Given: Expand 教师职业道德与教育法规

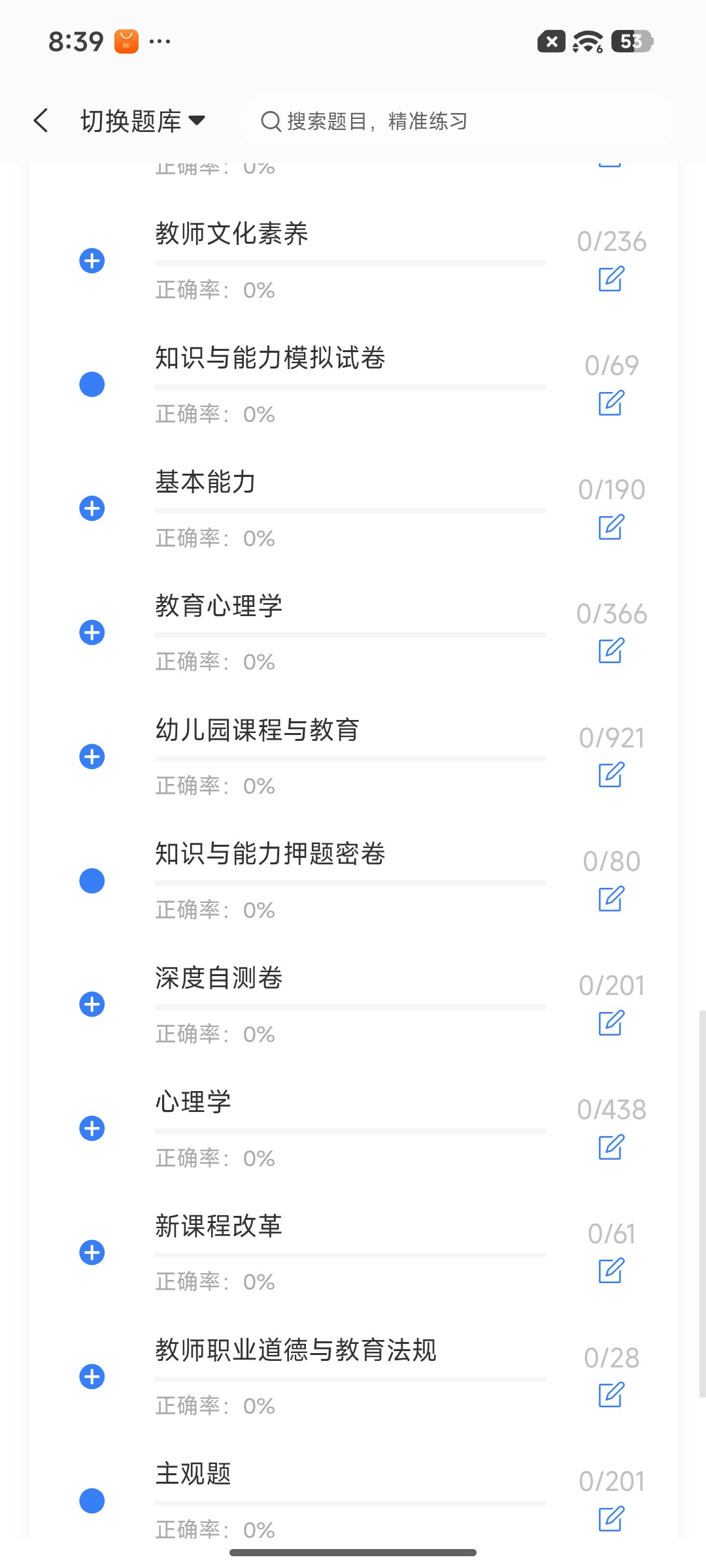Looking at the screenshot, I should (92, 1377).
